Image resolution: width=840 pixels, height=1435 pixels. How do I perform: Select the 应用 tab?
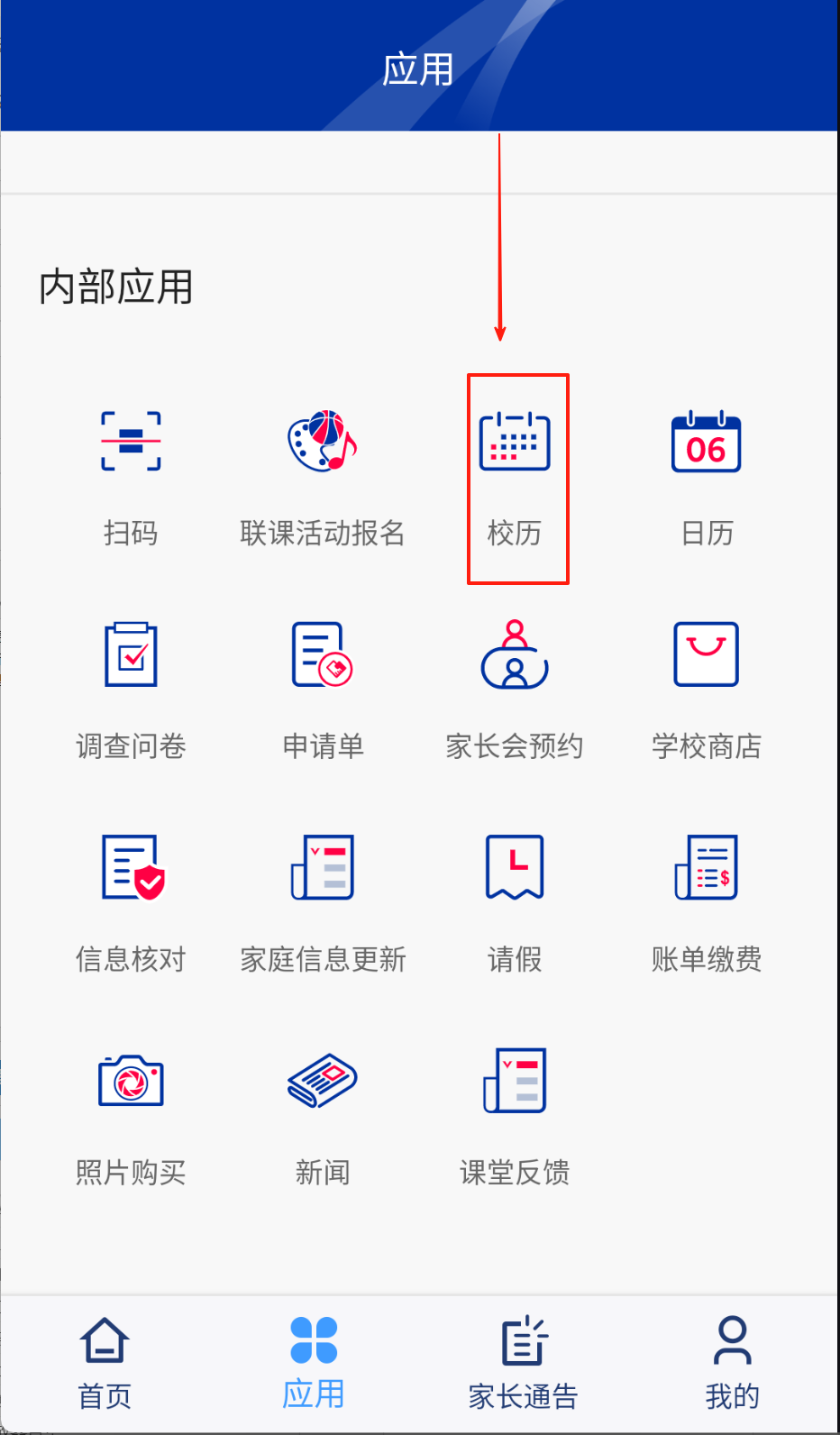[314, 1363]
